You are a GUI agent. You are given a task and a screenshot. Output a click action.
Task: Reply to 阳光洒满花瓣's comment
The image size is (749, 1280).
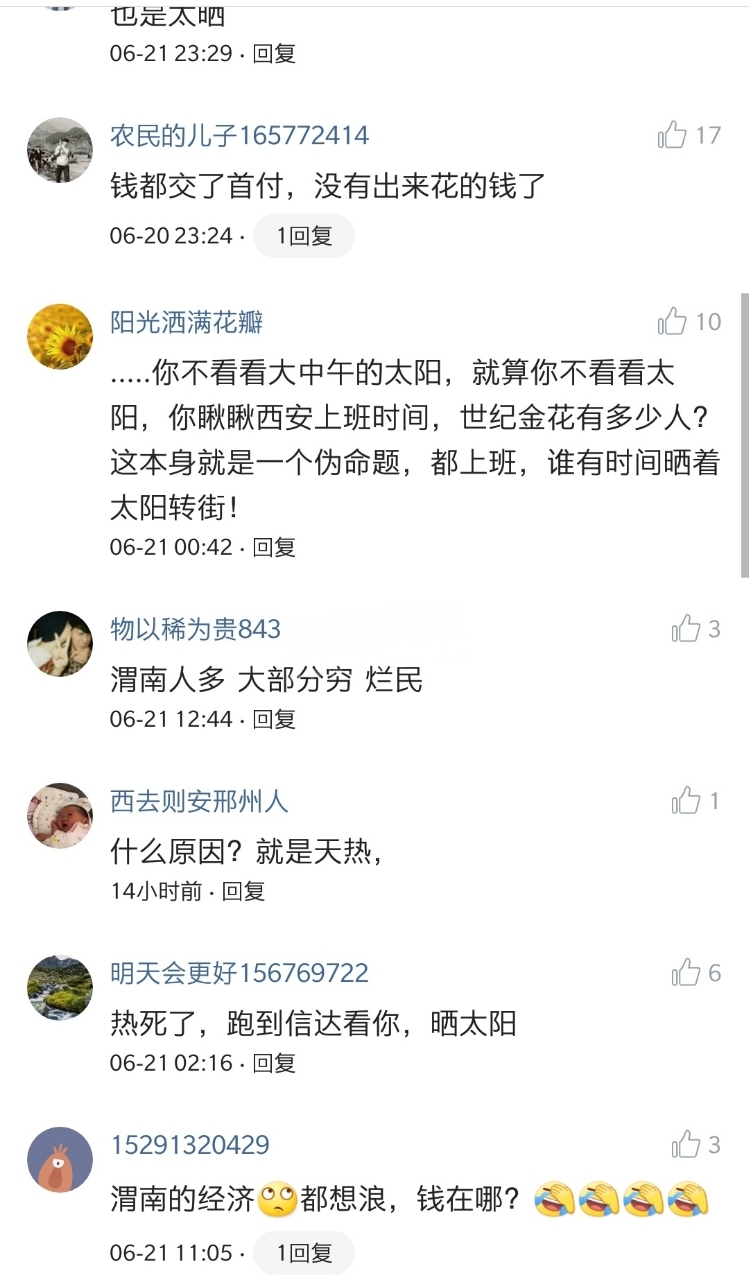[274, 547]
